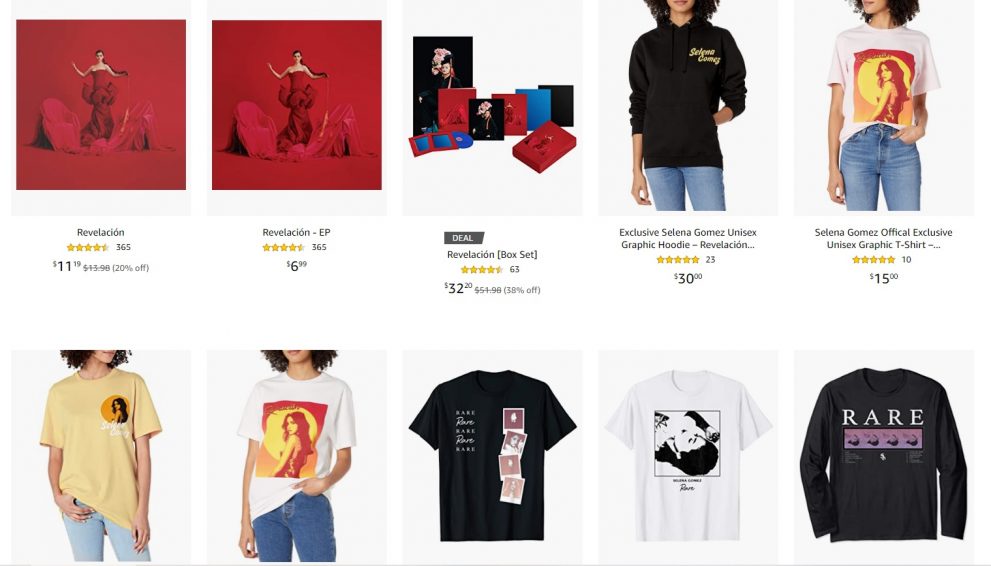
Task: Open the Revelación [Box Set] title link
Action: coord(491,254)
